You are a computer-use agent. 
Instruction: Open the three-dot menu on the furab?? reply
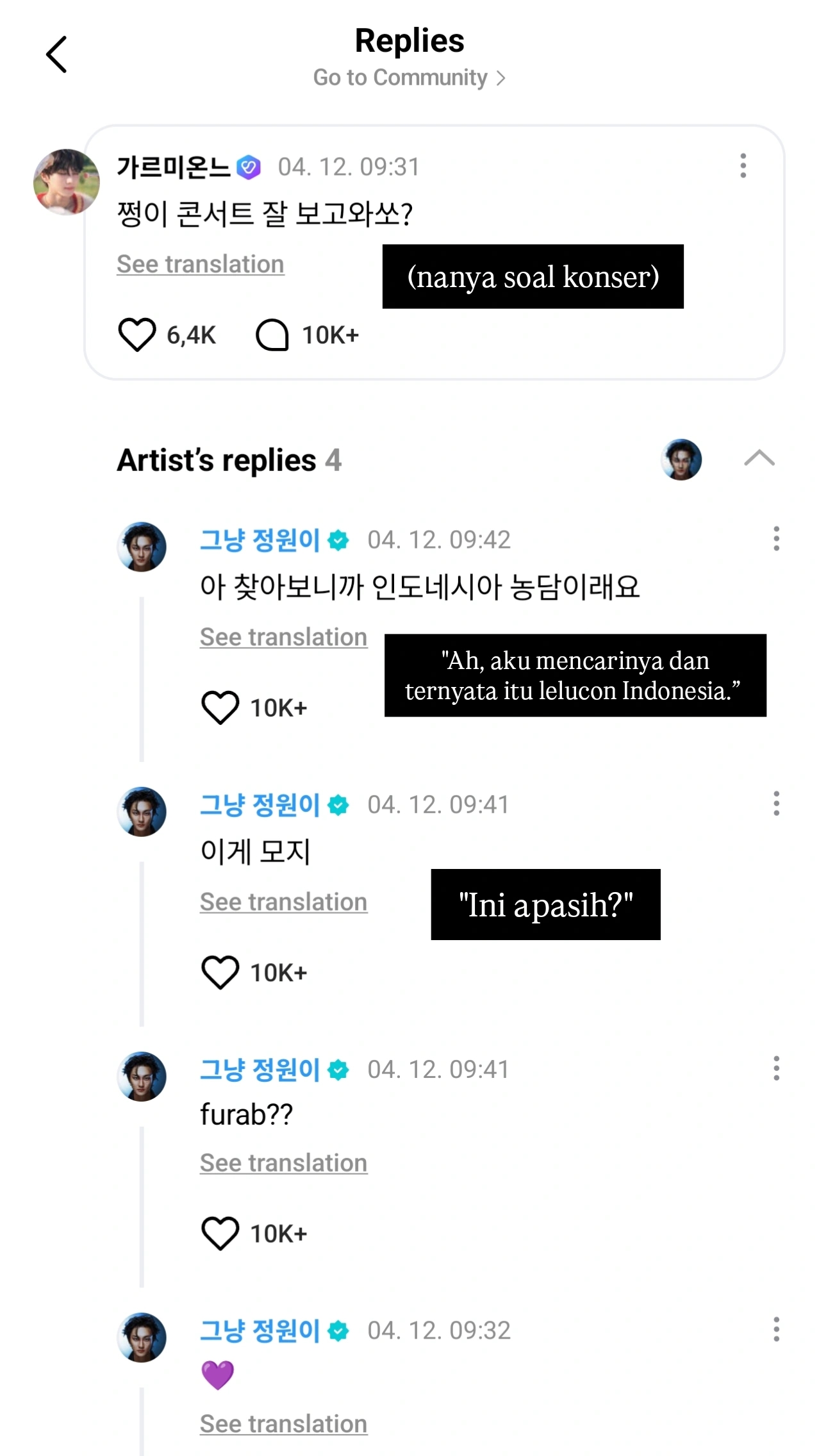775,1069
